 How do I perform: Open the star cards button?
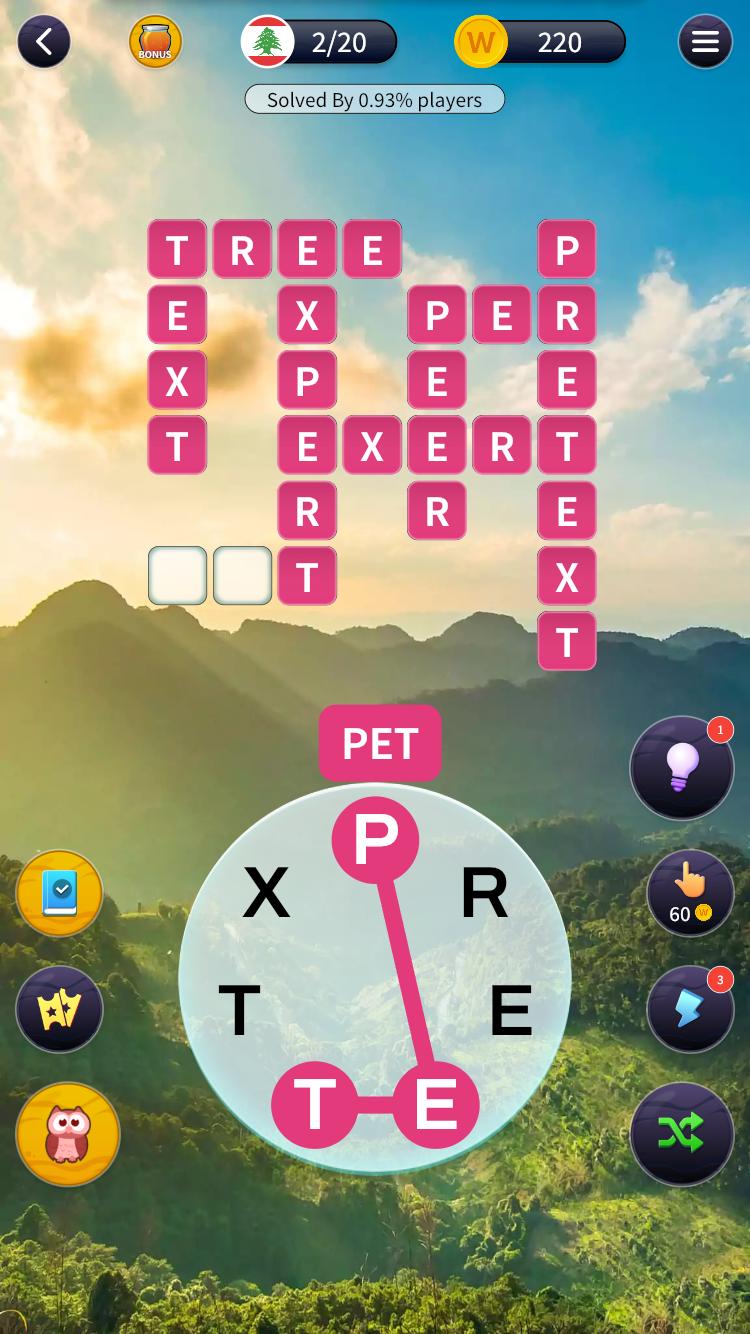[60, 1010]
